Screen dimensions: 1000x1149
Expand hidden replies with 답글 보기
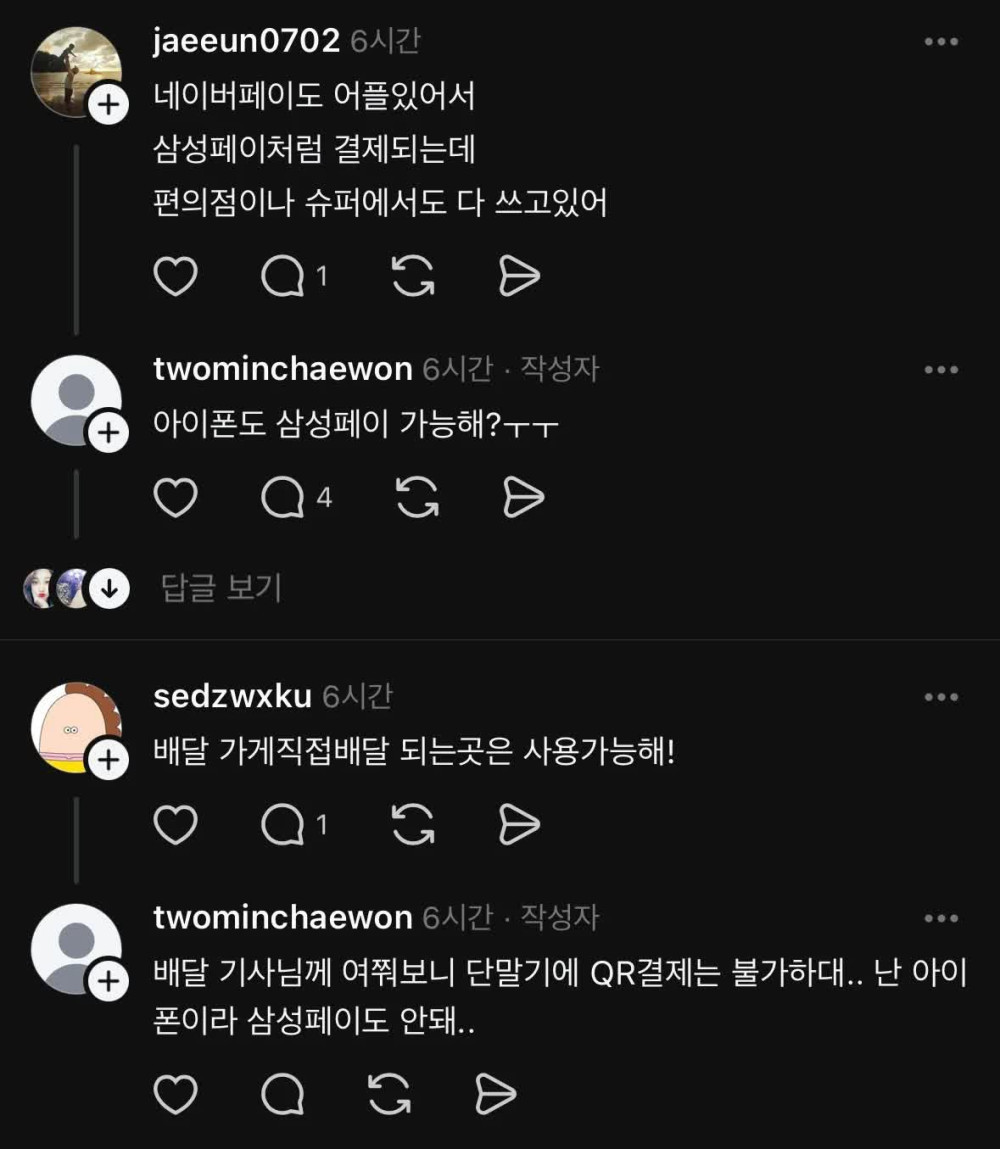tap(221, 589)
